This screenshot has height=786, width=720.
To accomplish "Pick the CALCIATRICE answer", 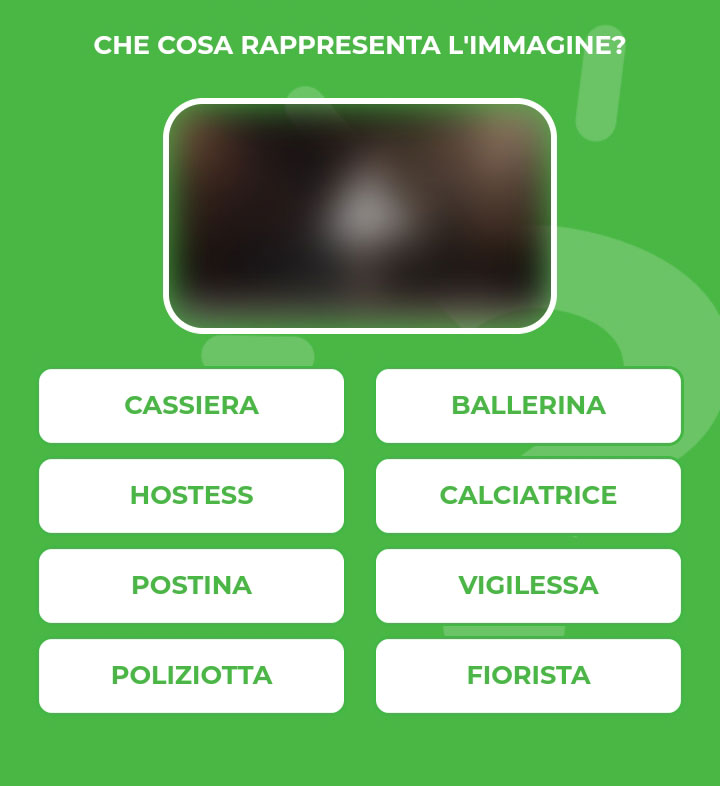I will (x=528, y=496).
